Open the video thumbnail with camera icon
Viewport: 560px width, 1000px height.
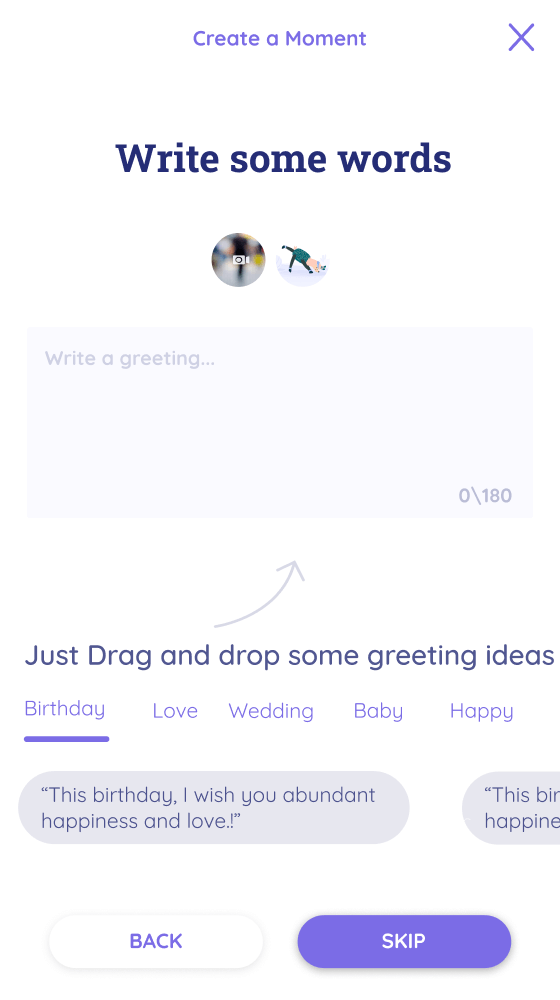(239, 260)
